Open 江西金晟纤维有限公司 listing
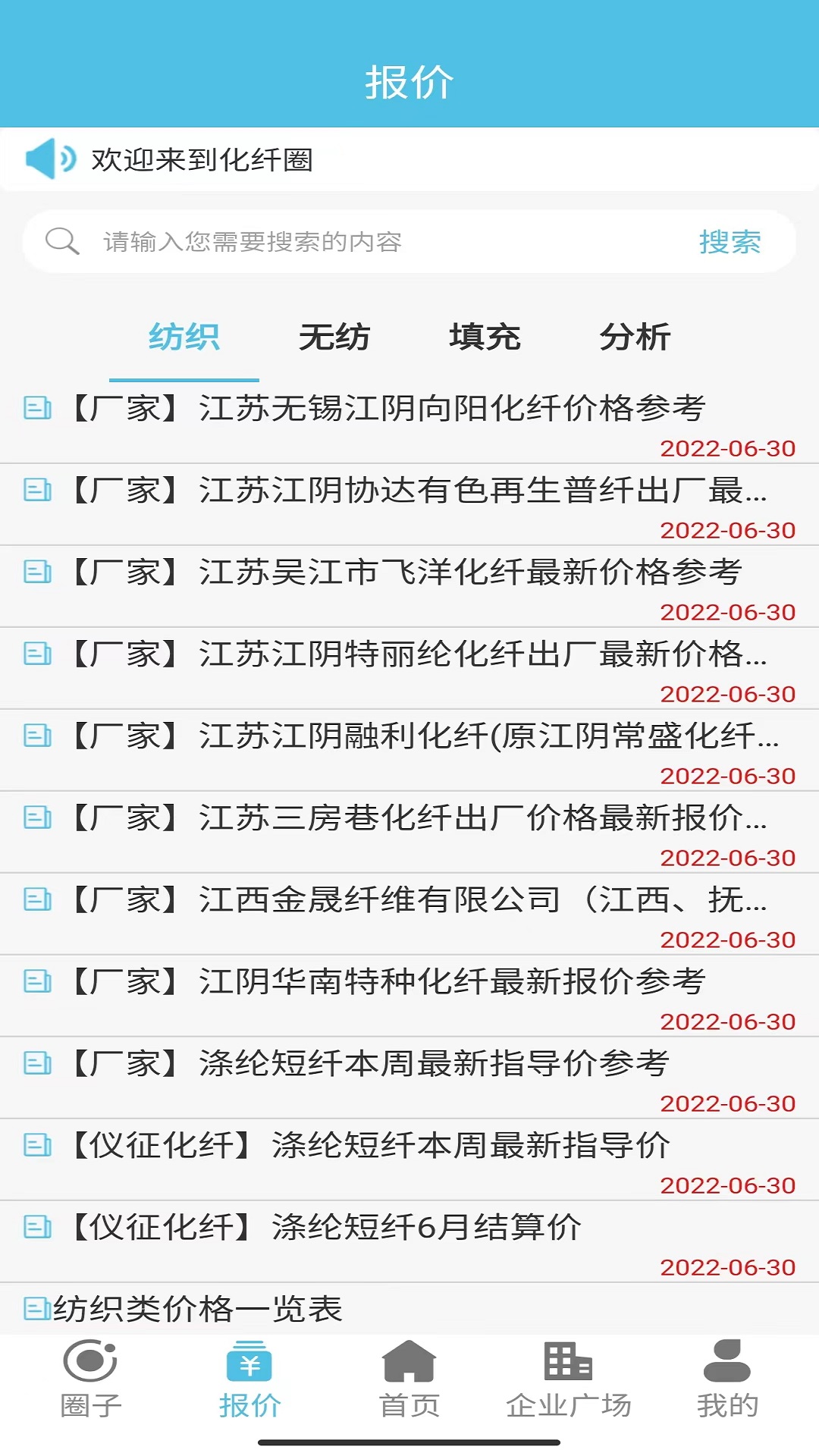 click(x=409, y=915)
